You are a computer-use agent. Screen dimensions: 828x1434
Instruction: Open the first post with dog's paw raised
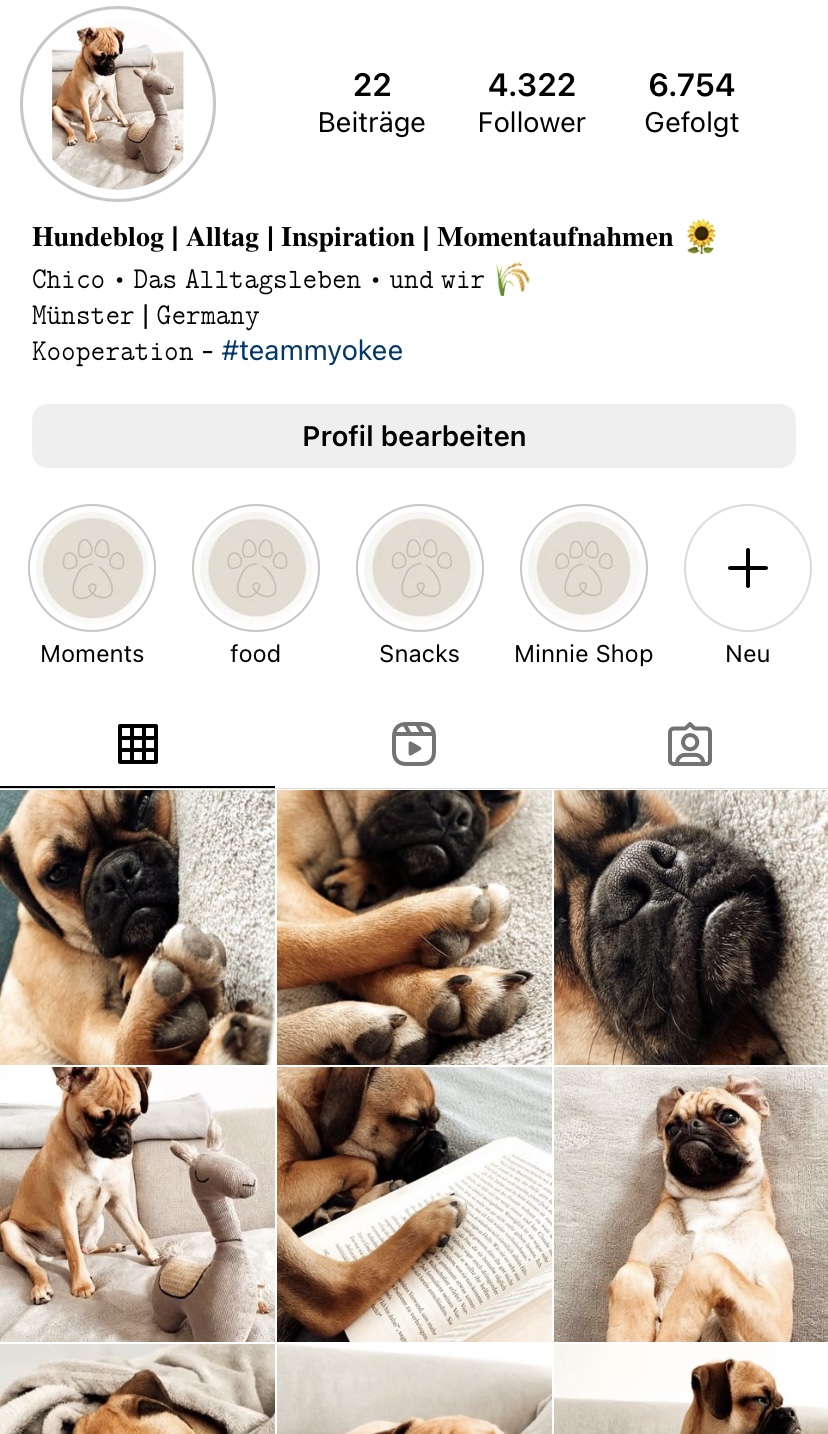click(x=137, y=927)
